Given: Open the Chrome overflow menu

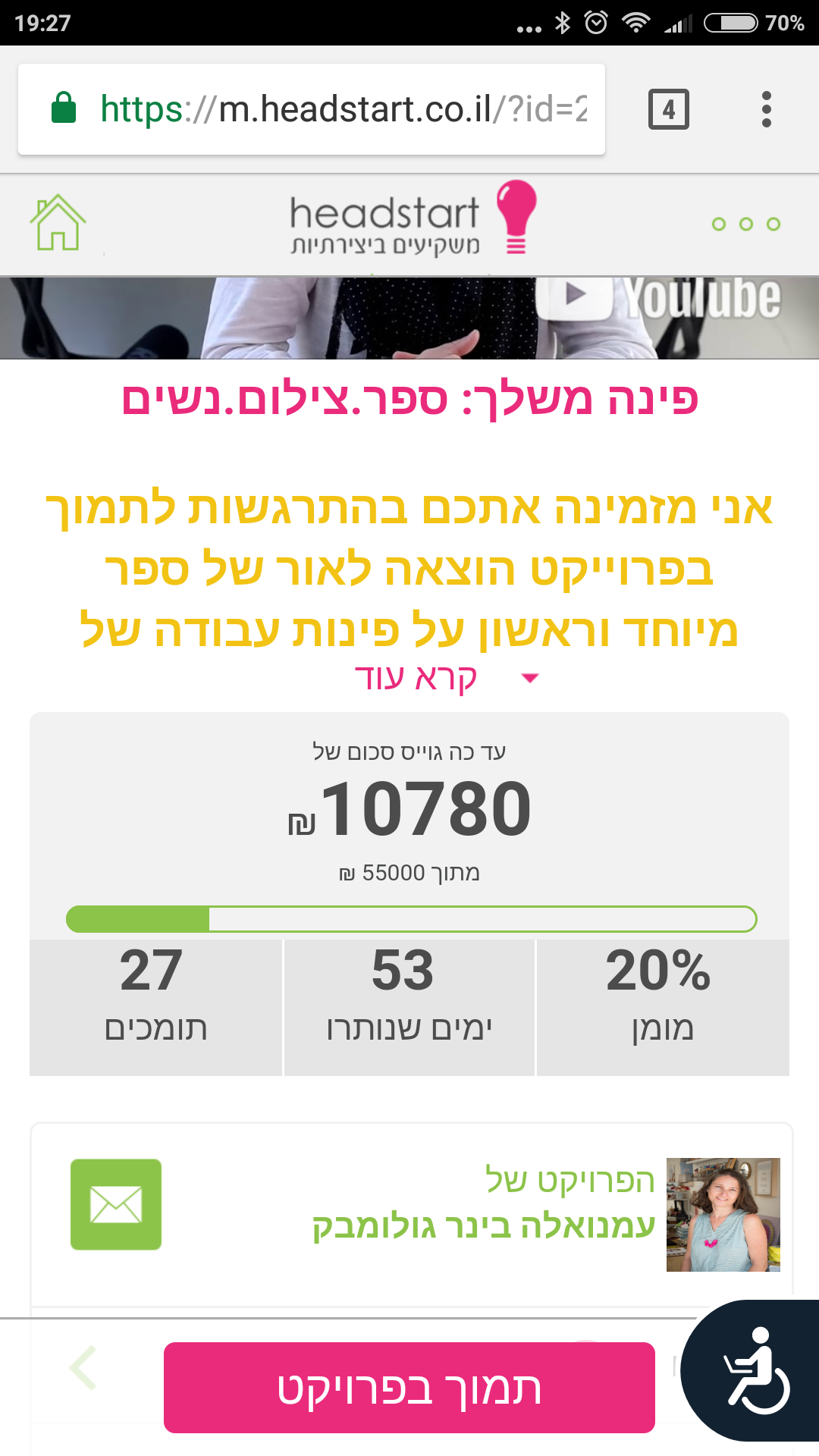Looking at the screenshot, I should (x=767, y=110).
